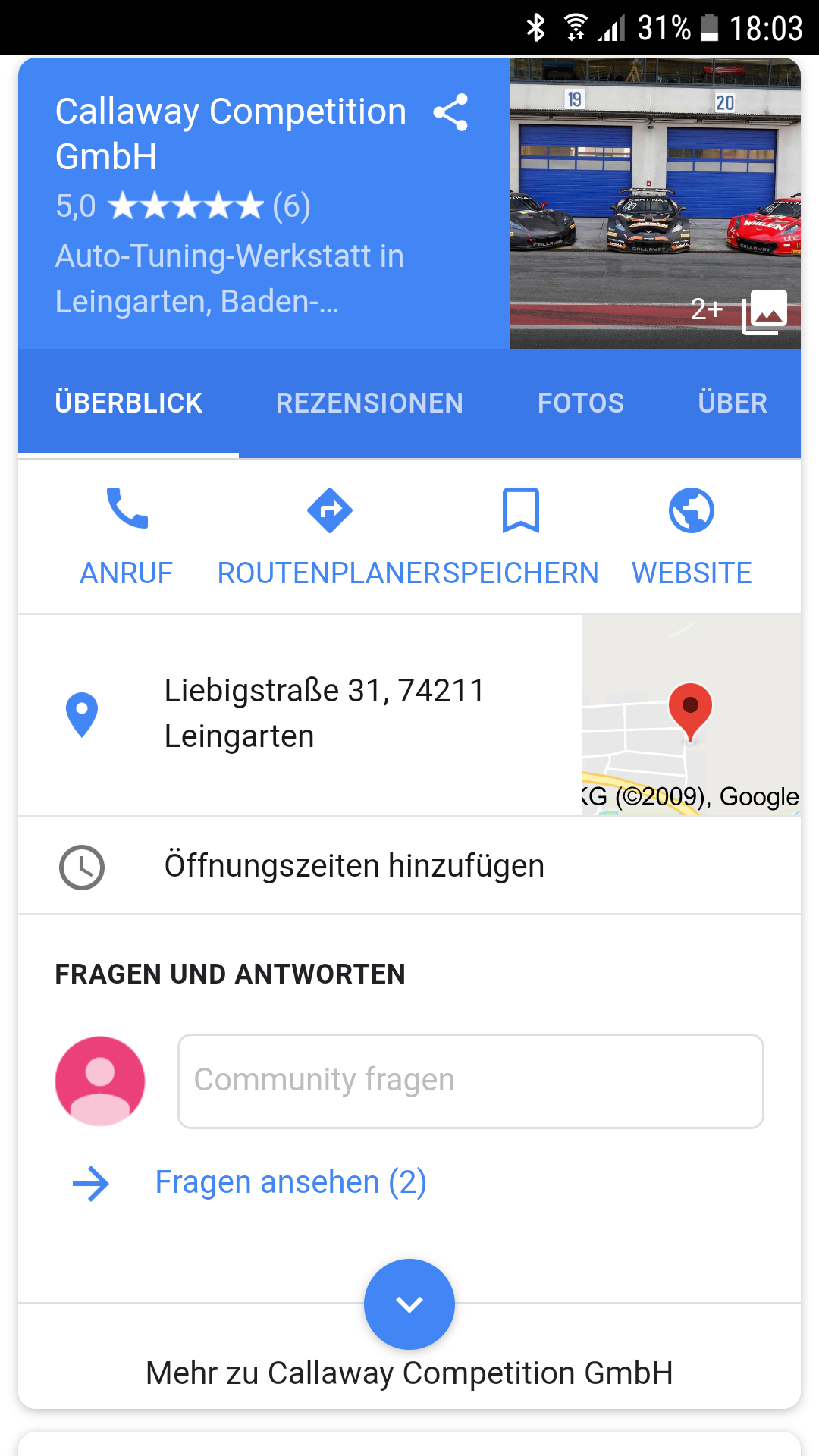Open the 5,0 star rating reviews
This screenshot has height=1456, width=819.
[x=184, y=206]
